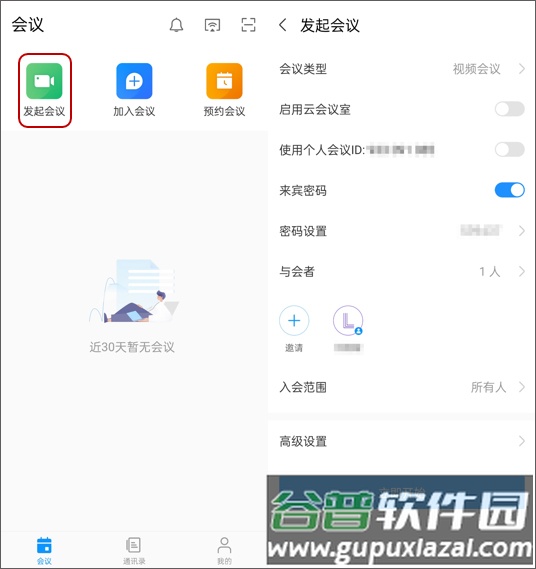Open the 与会者 list row
Image resolution: width=536 pixels, height=569 pixels.
402,271
